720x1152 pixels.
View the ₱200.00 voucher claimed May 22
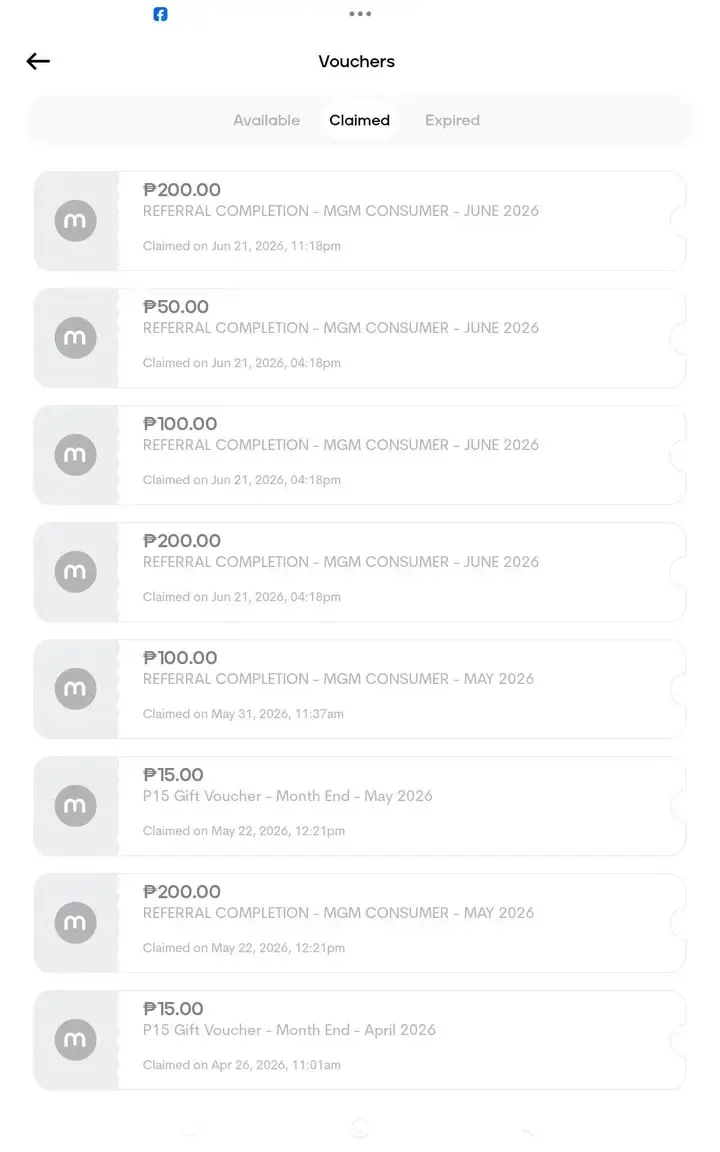[360, 923]
